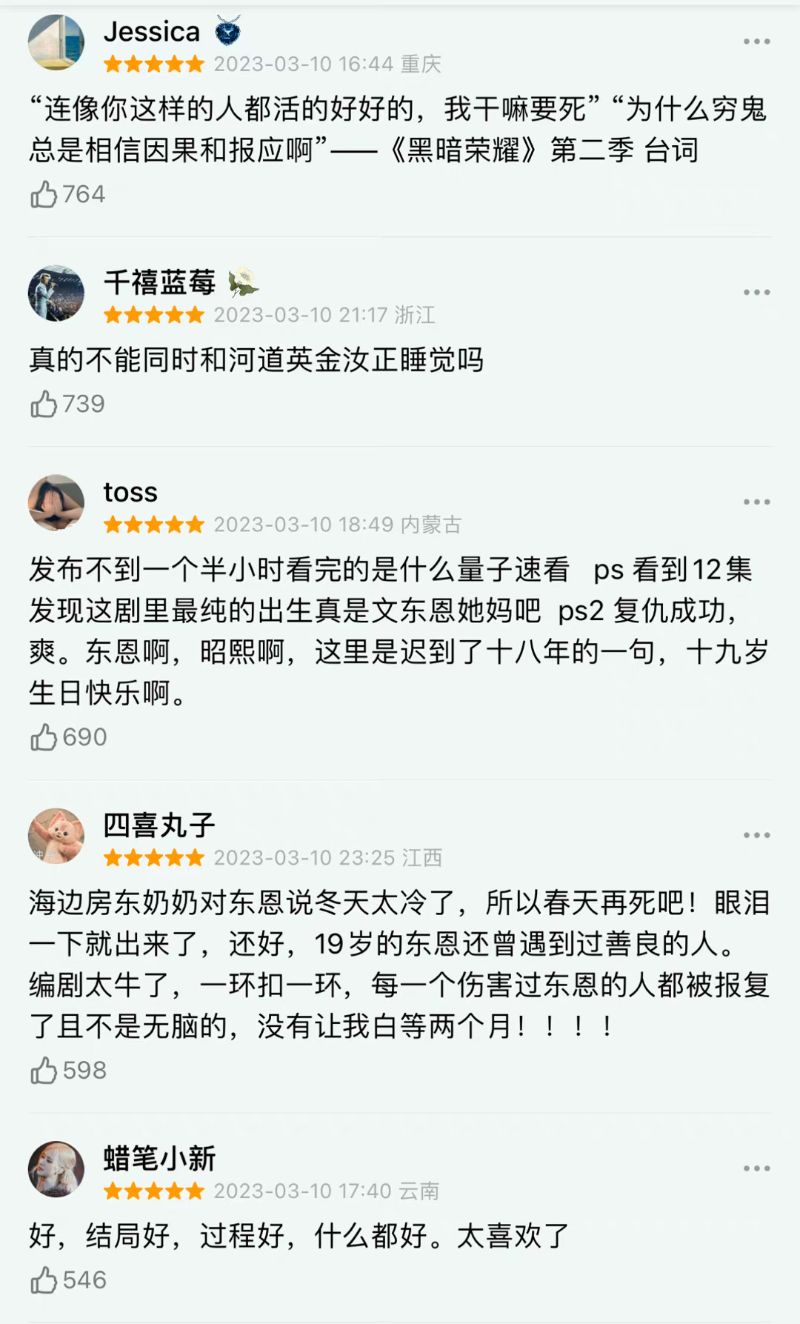Like 四喜丸子's review

[44, 1070]
